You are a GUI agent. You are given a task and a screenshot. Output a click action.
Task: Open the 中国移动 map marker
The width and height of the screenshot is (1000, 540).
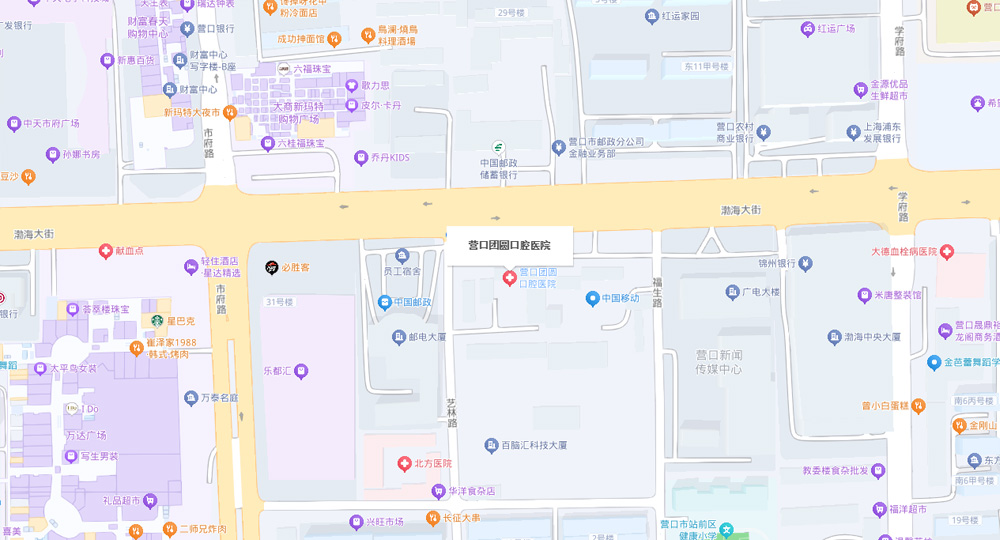[x=592, y=298]
